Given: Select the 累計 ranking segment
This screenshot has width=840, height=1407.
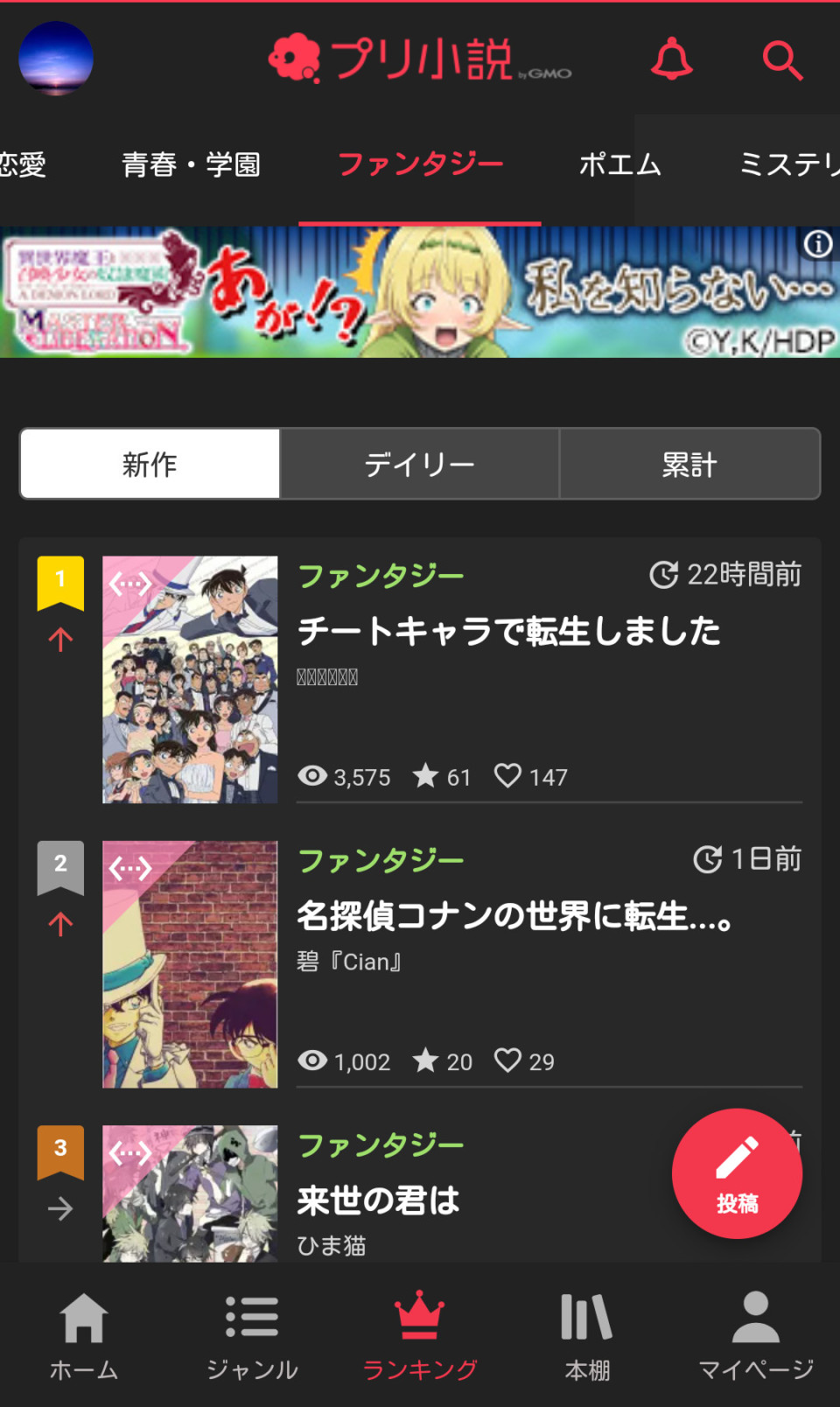Looking at the screenshot, I should click(689, 464).
